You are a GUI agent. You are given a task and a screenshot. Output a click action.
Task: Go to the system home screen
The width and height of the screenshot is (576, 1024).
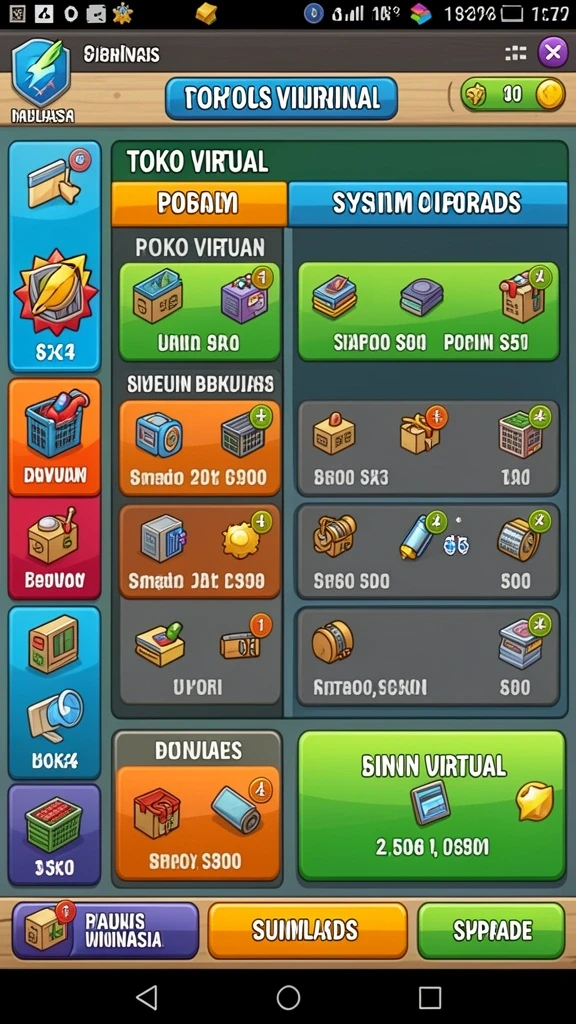click(288, 997)
